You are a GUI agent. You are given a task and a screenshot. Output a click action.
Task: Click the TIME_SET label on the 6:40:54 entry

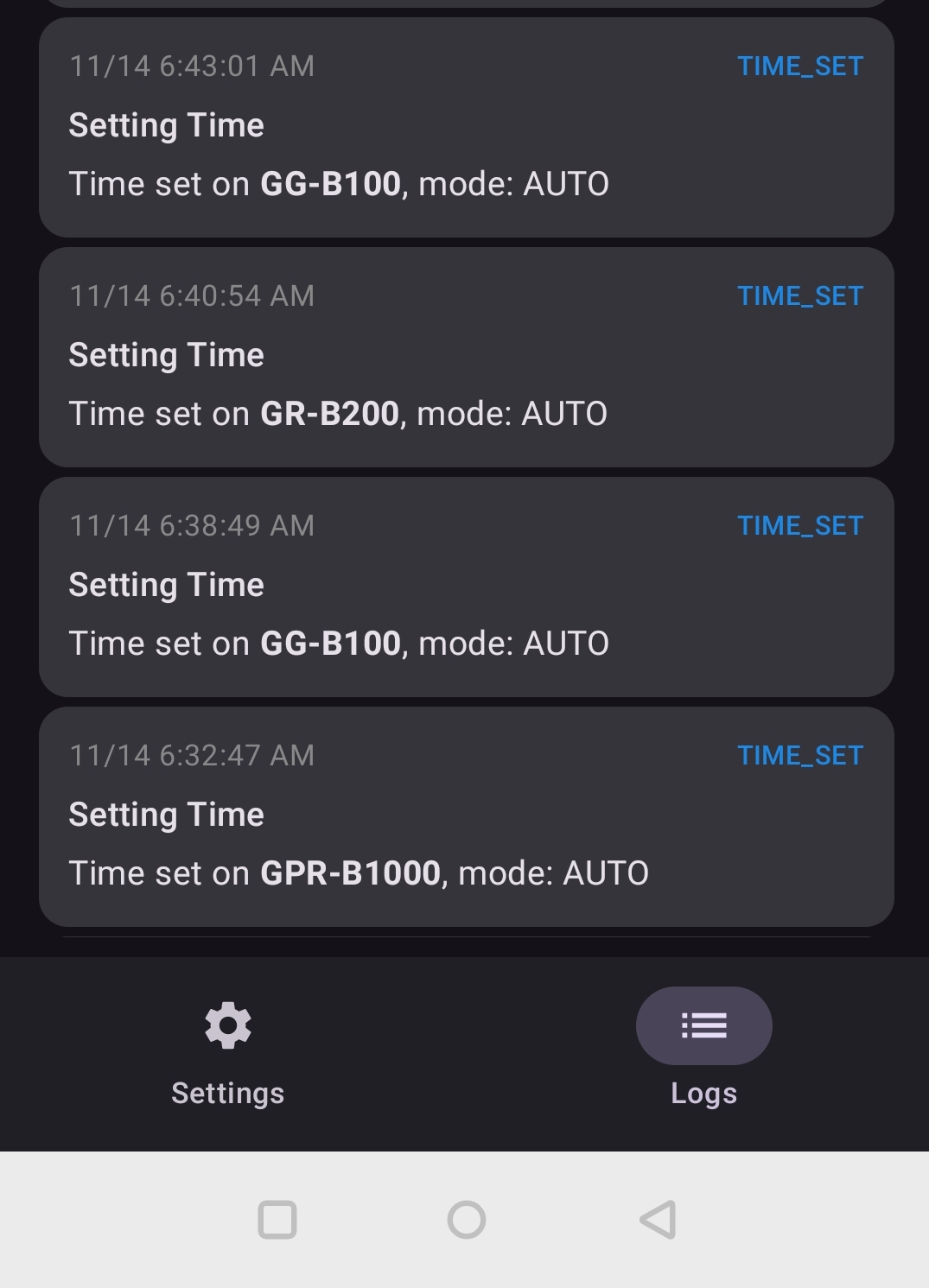coord(799,295)
